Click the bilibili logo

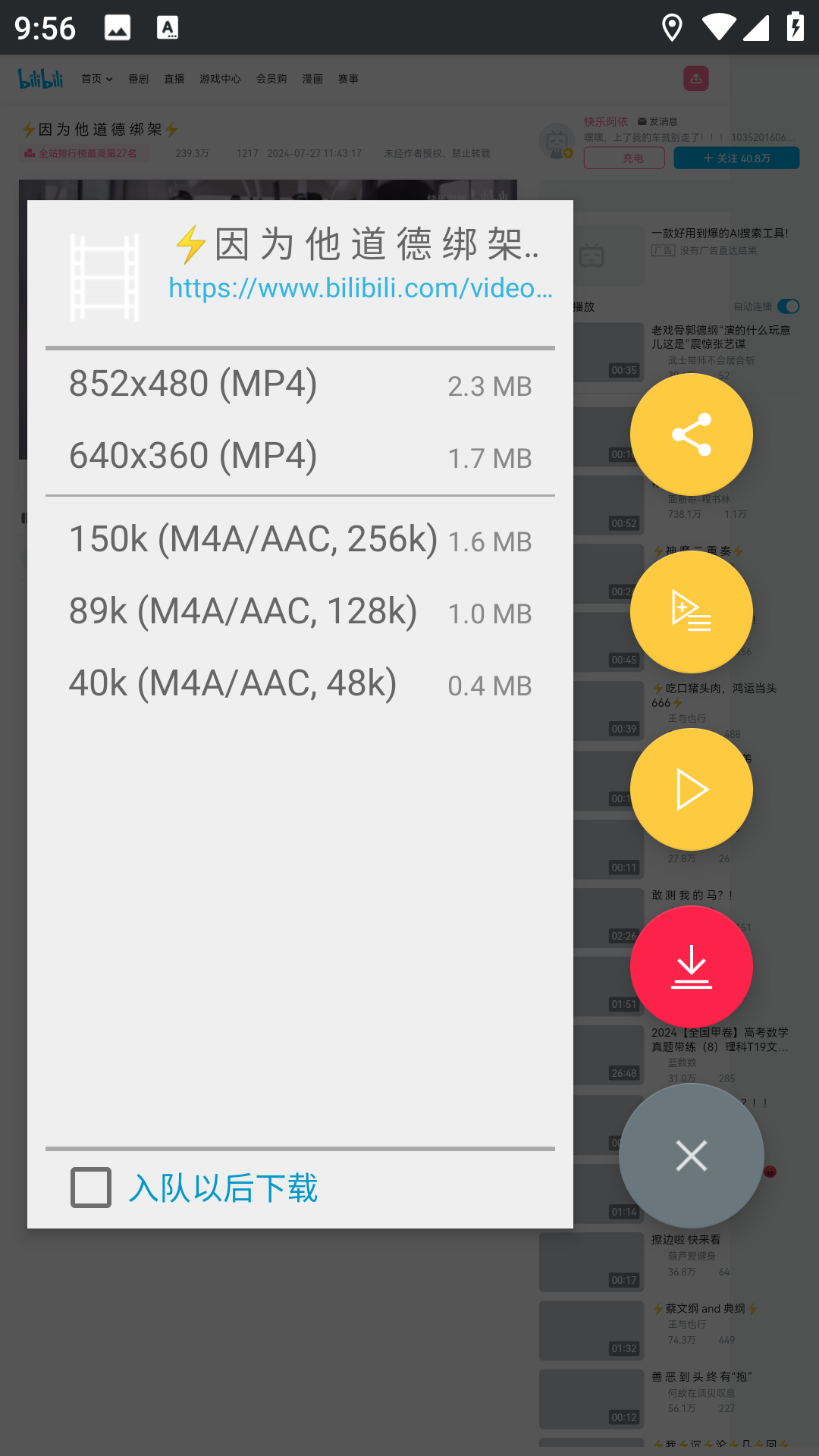point(42,77)
